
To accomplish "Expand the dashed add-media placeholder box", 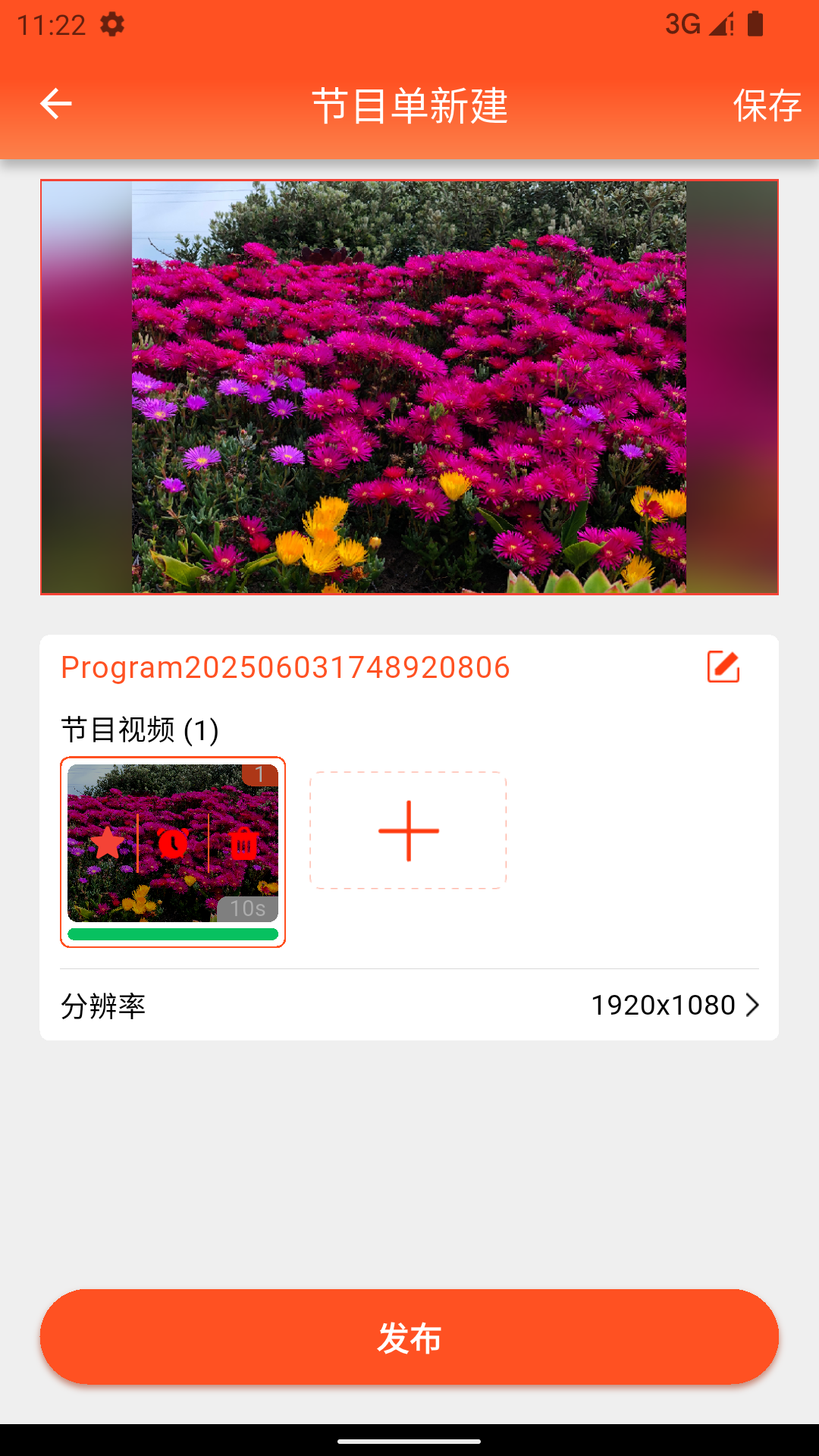I will [407, 830].
